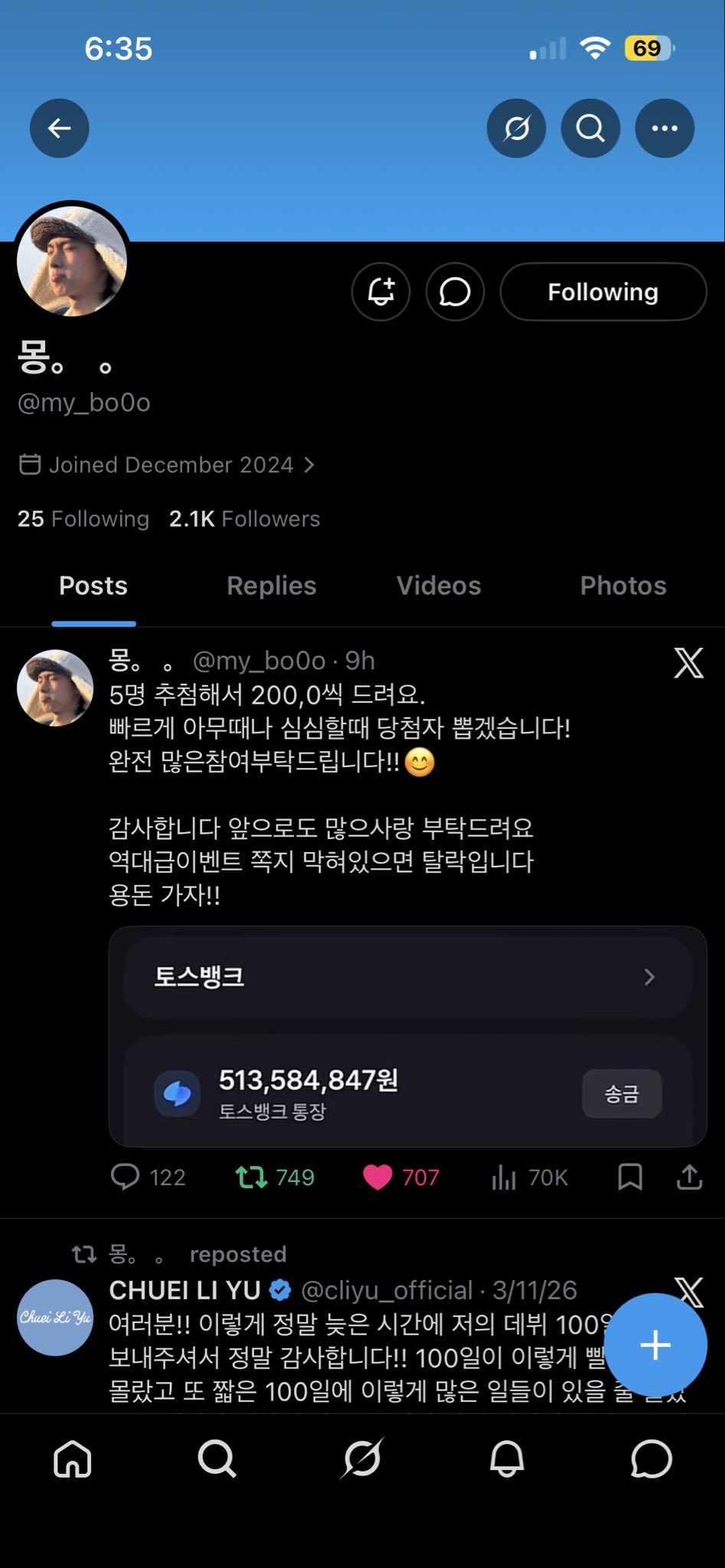Screen dimensions: 725x1568
Task: Turn on post notifications bell
Action: 381,292
